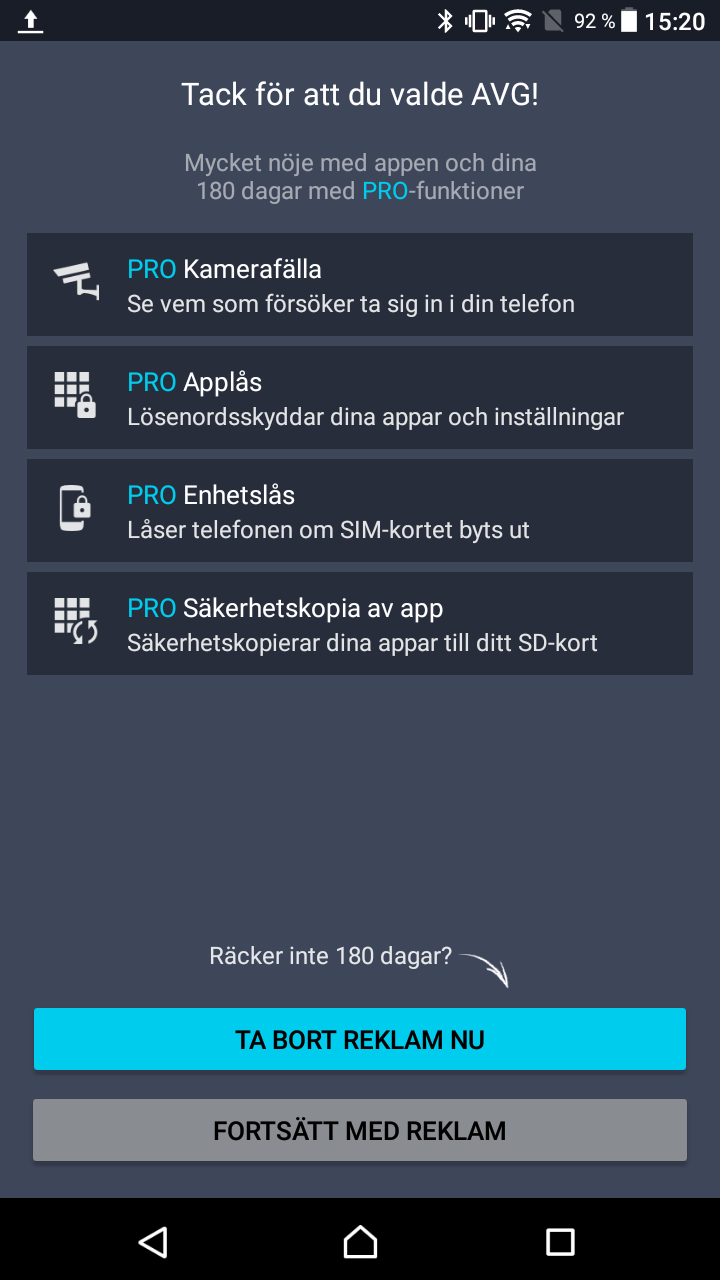The height and width of the screenshot is (1280, 720).
Task: Open PRO Säkerhetskopia av app row
Action: [x=360, y=624]
